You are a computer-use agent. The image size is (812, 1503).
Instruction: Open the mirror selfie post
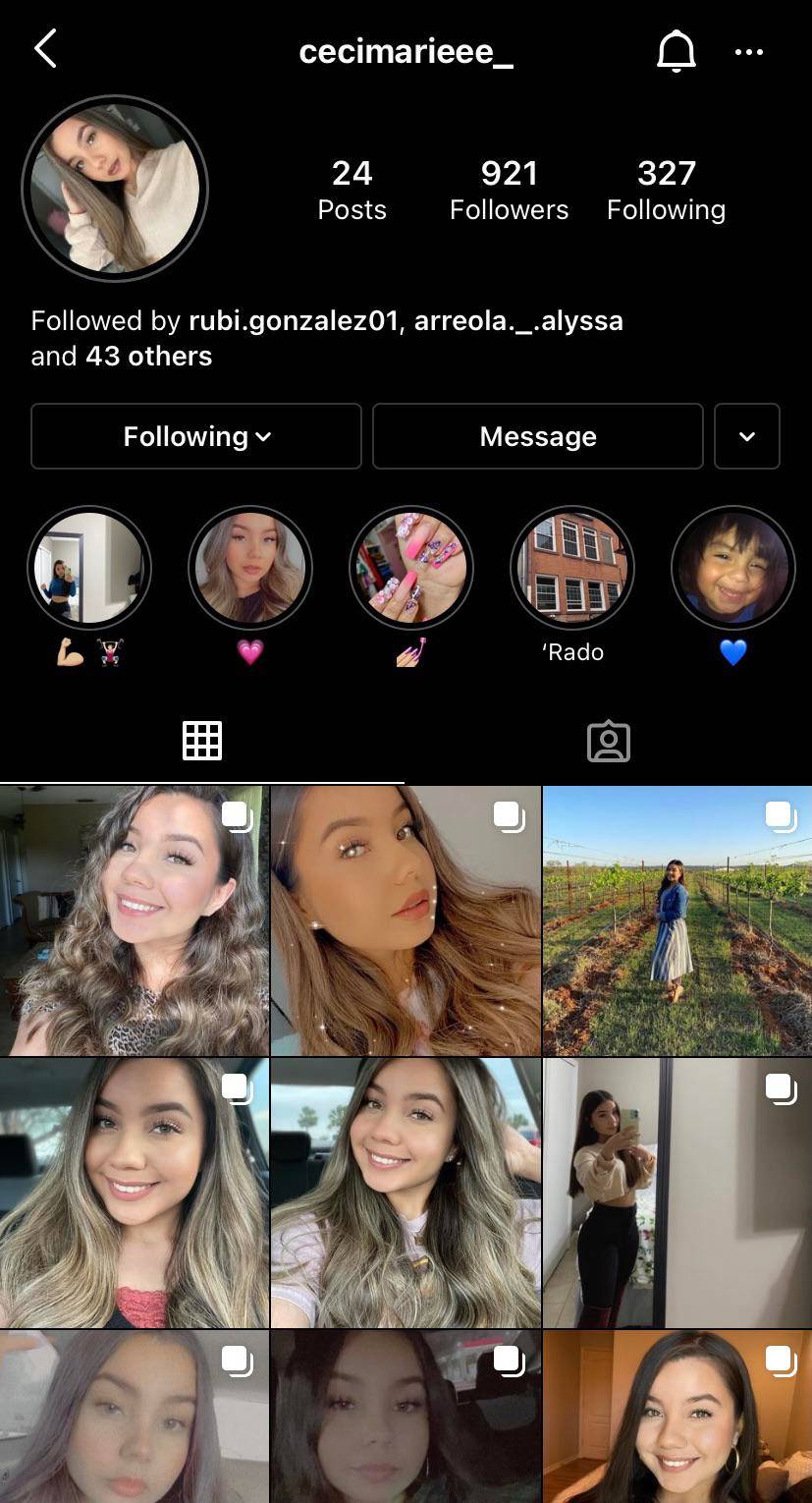[677, 1193]
